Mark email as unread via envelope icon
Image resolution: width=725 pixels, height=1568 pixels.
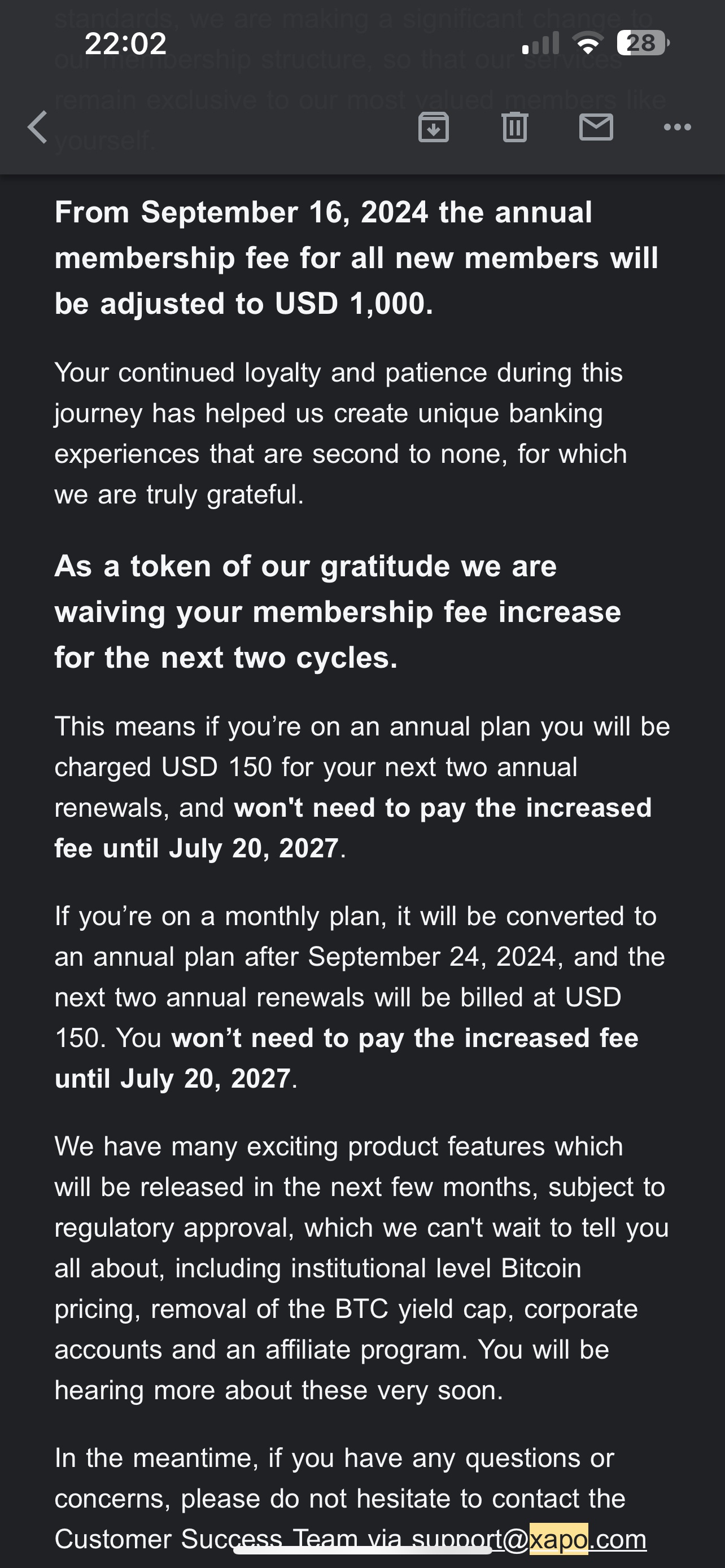point(596,127)
